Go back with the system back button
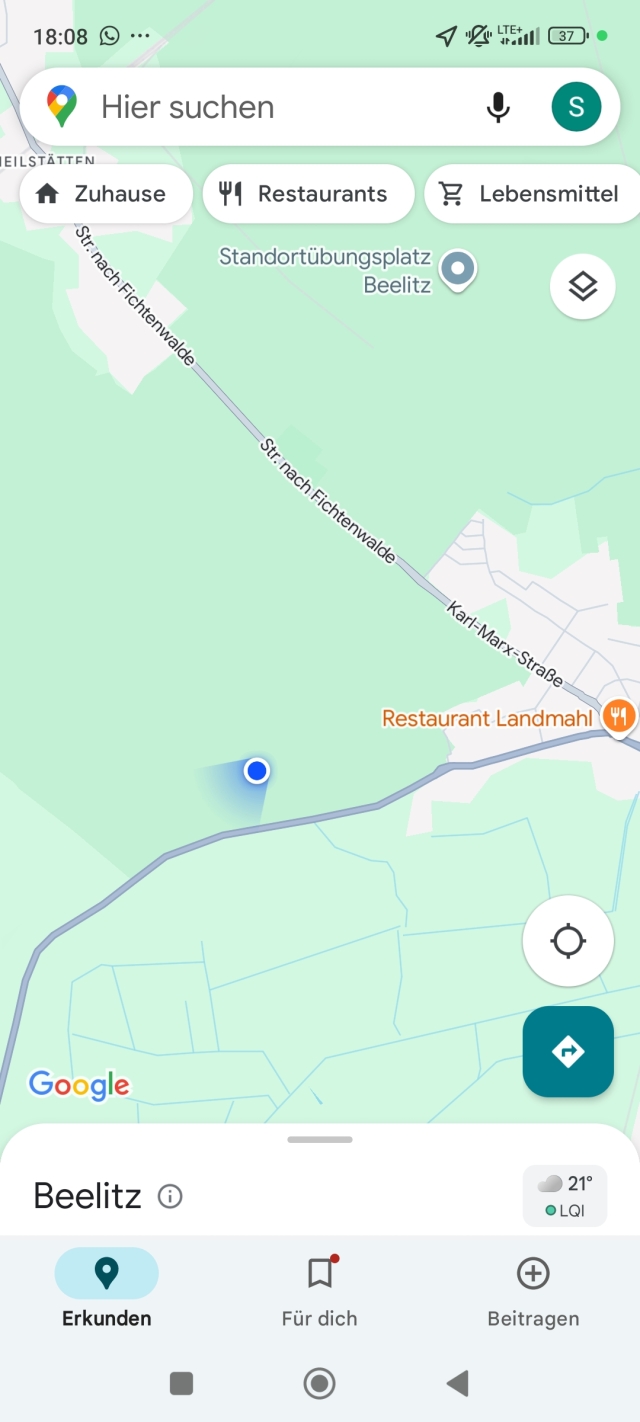Screen dimensions: 640x1422 (x=458, y=1383)
